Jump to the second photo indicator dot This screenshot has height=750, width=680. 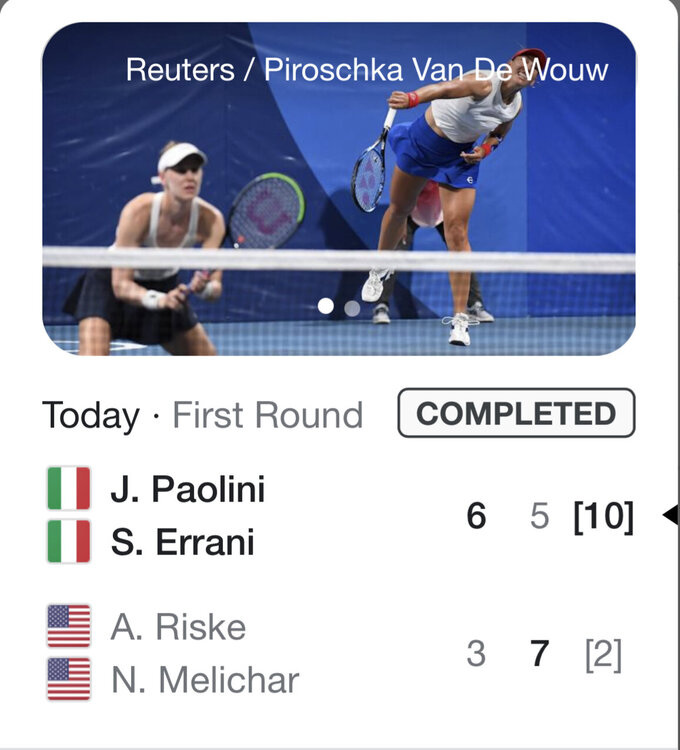click(352, 308)
